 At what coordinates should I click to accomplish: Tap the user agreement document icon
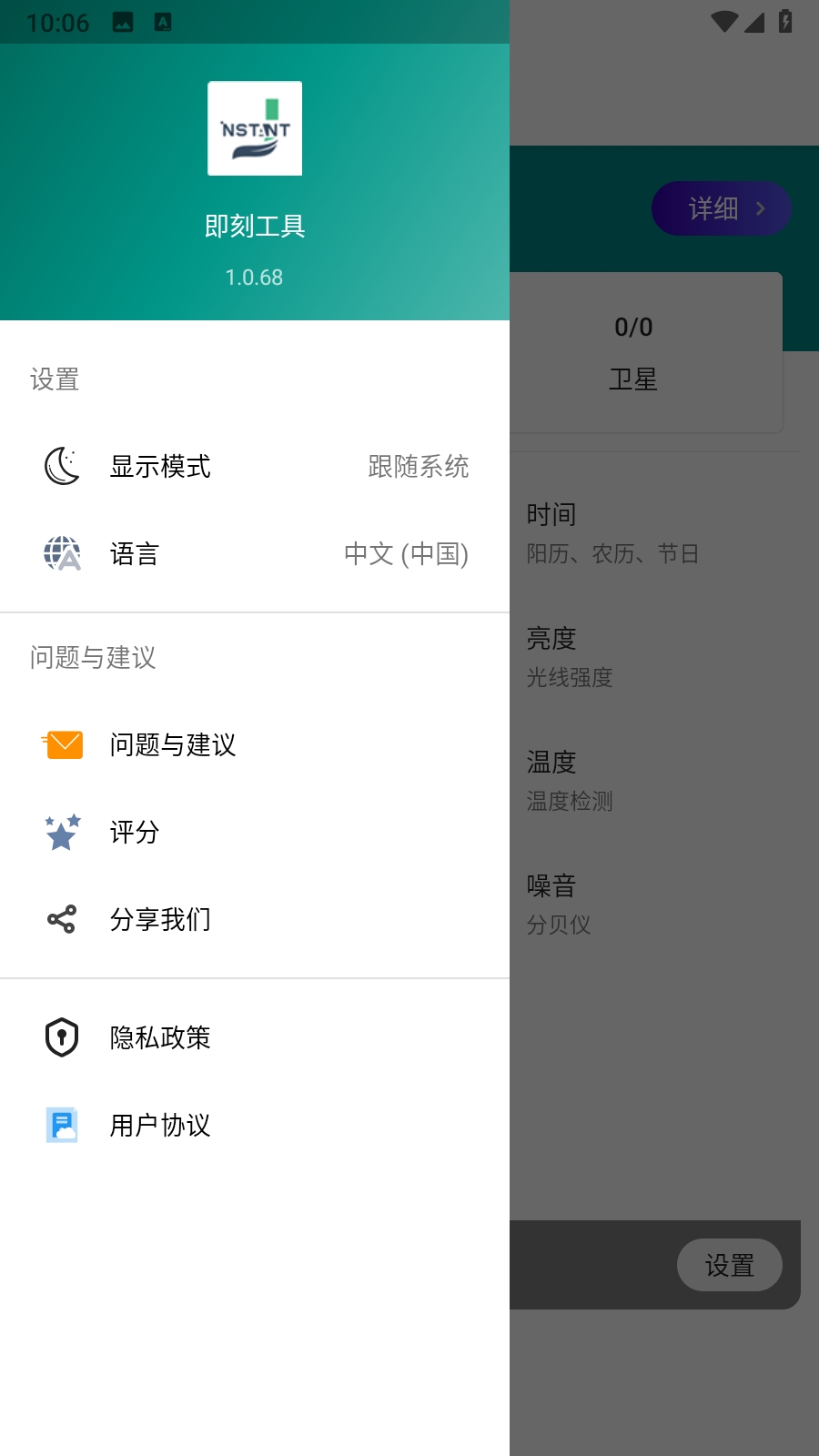(x=60, y=1125)
